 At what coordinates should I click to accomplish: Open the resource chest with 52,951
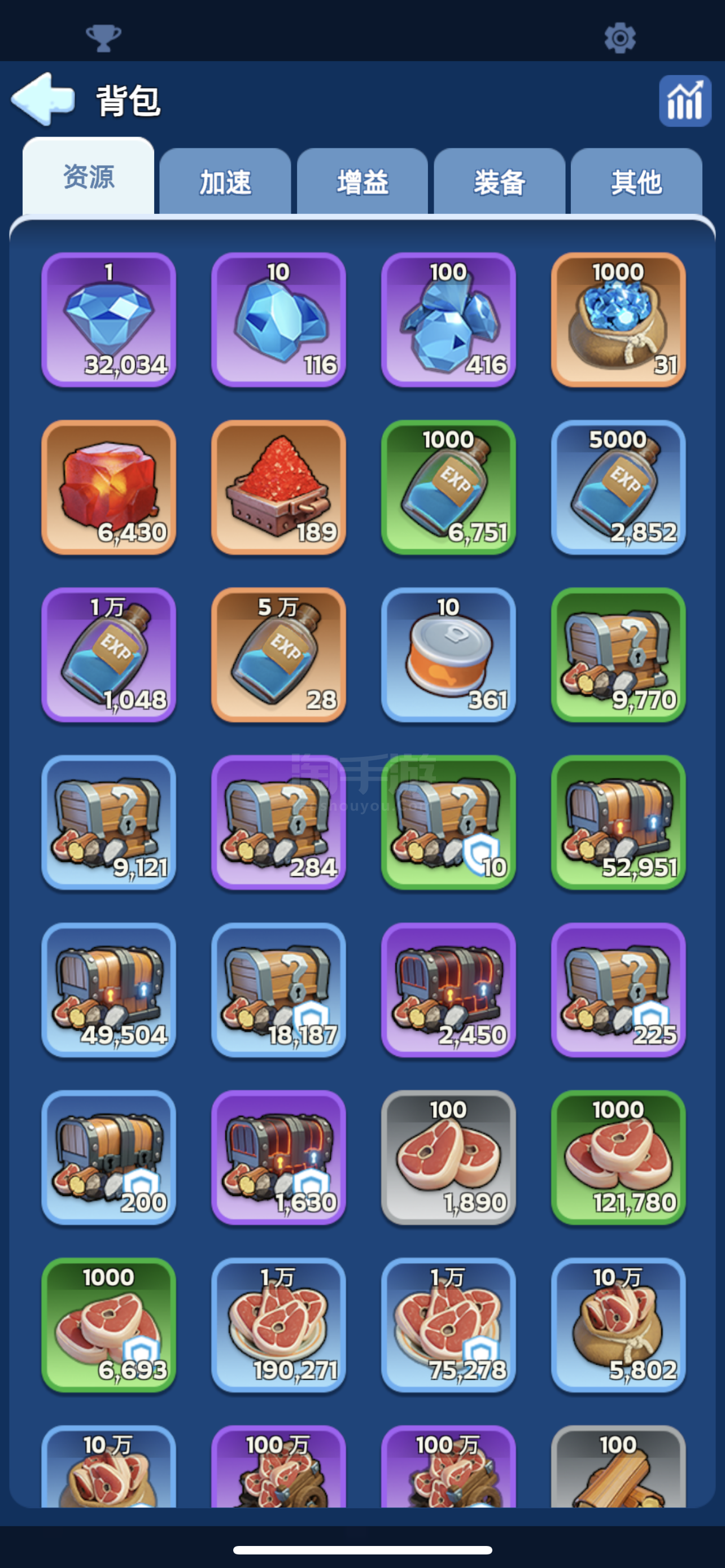coord(618,822)
